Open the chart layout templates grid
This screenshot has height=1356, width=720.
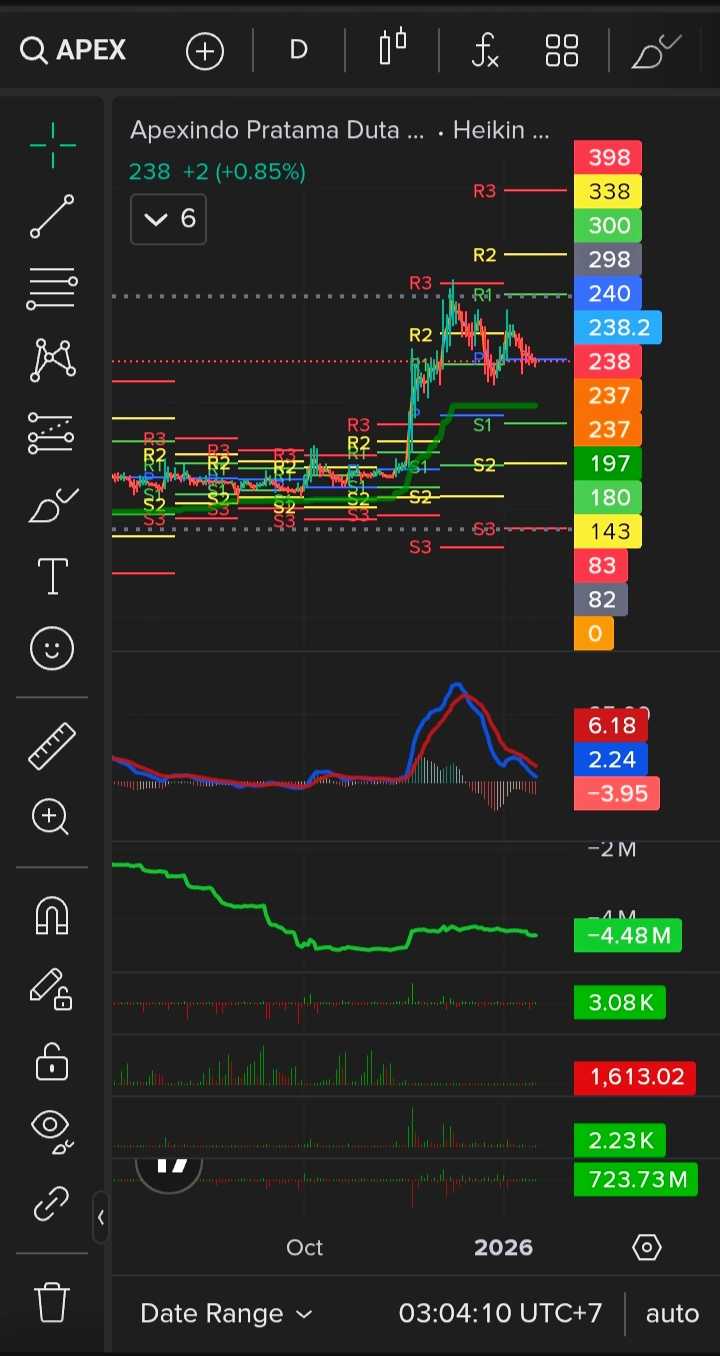(x=562, y=50)
